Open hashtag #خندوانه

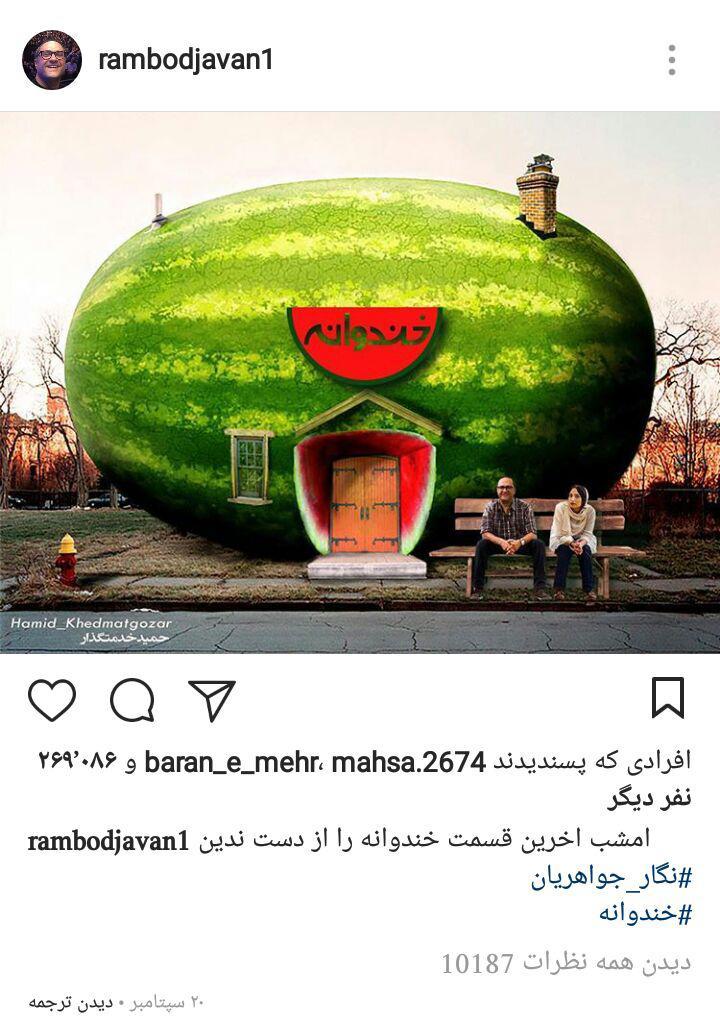click(x=645, y=913)
